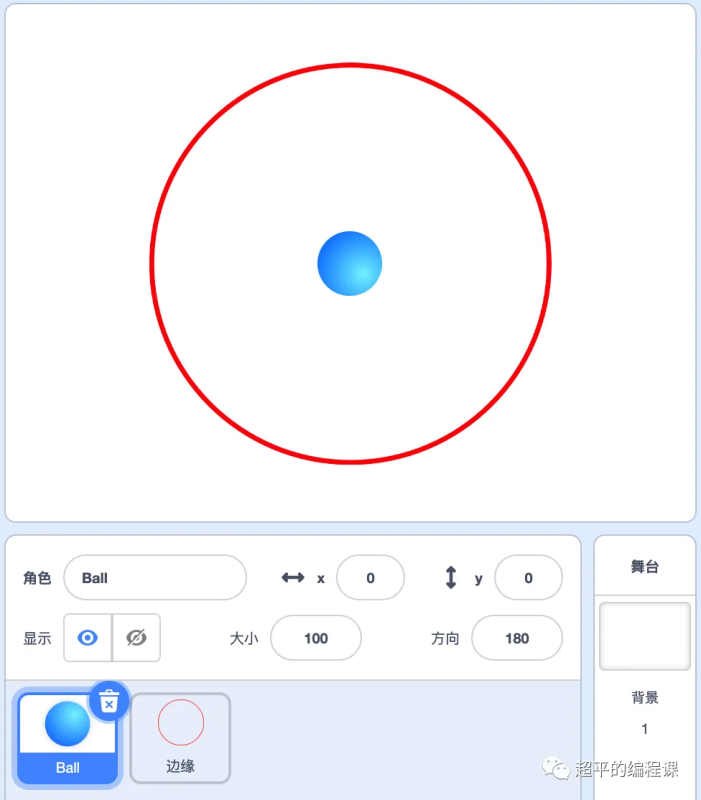Show the sprite with the eye icon
This screenshot has height=800, width=701.
(x=88, y=638)
